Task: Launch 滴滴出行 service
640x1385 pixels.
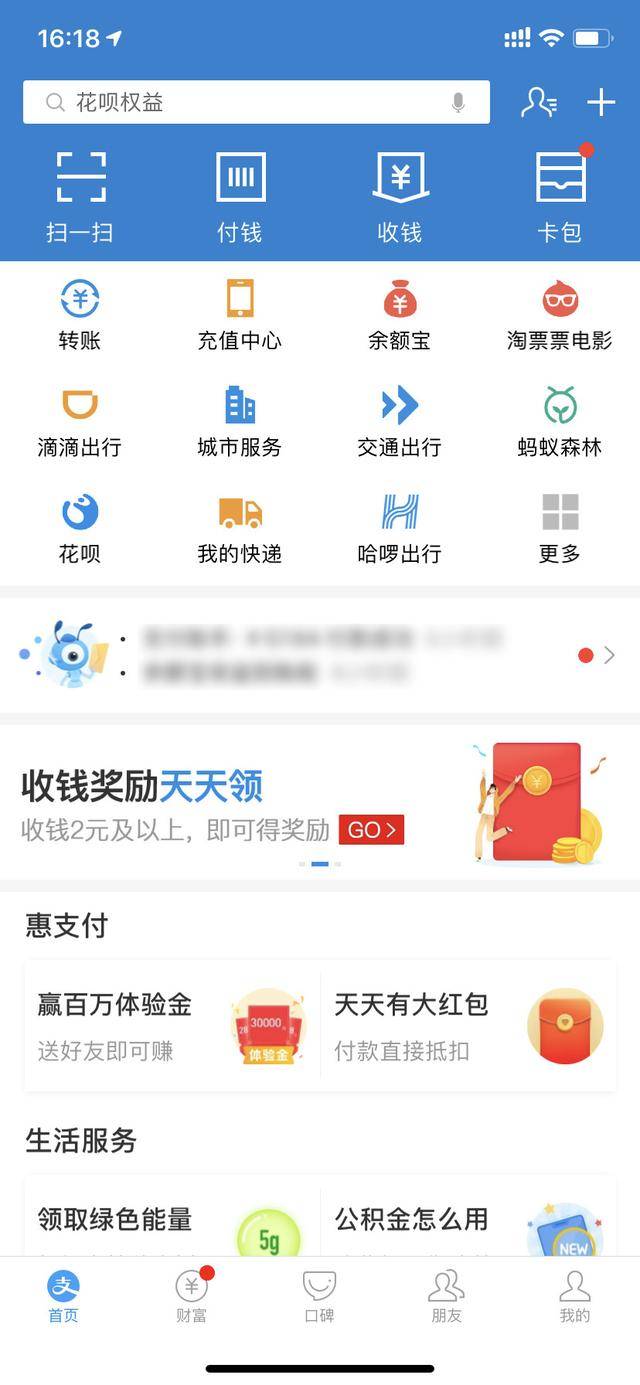Action: coord(80,422)
